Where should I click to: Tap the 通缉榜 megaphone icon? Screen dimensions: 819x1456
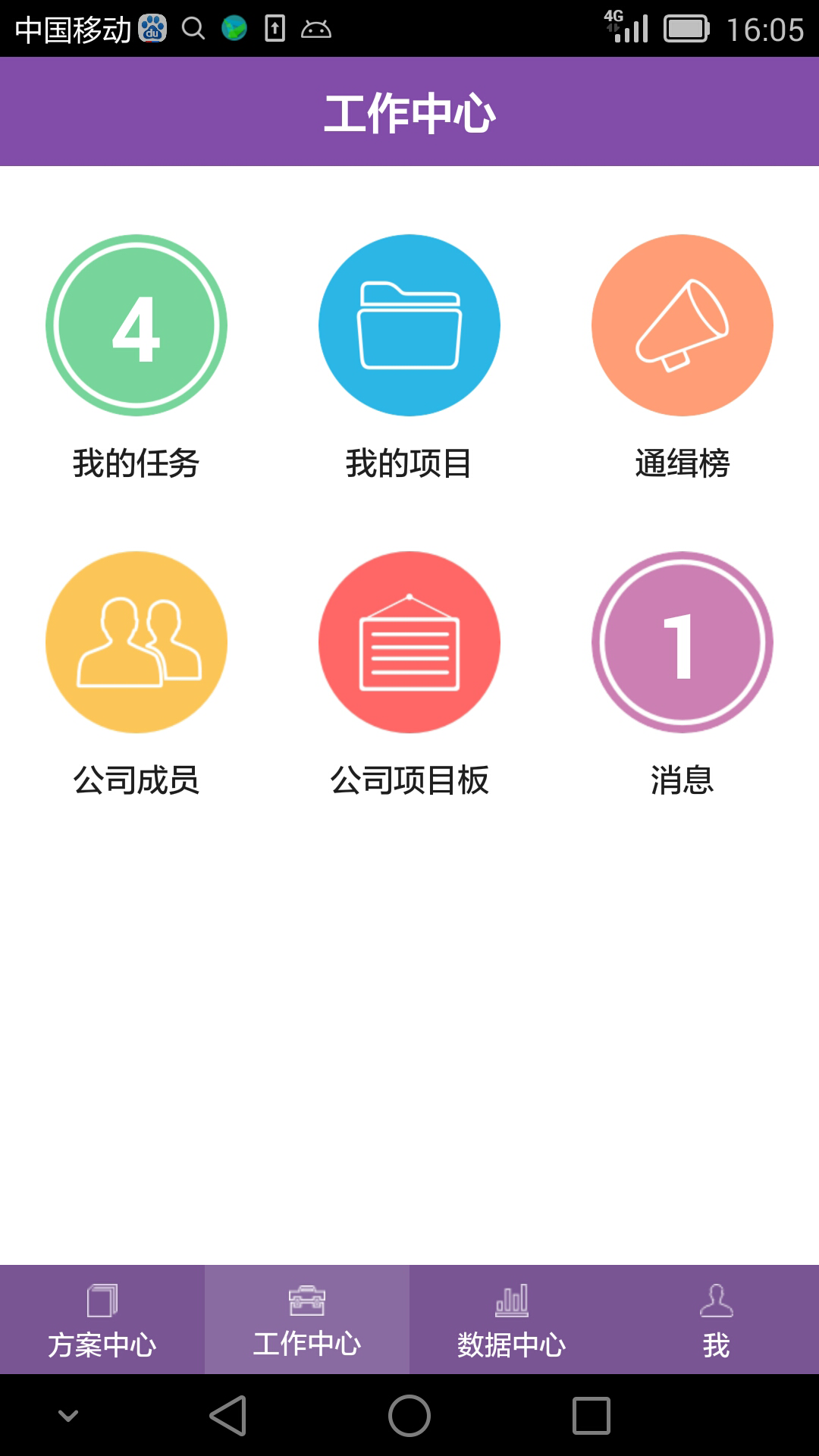(x=681, y=325)
